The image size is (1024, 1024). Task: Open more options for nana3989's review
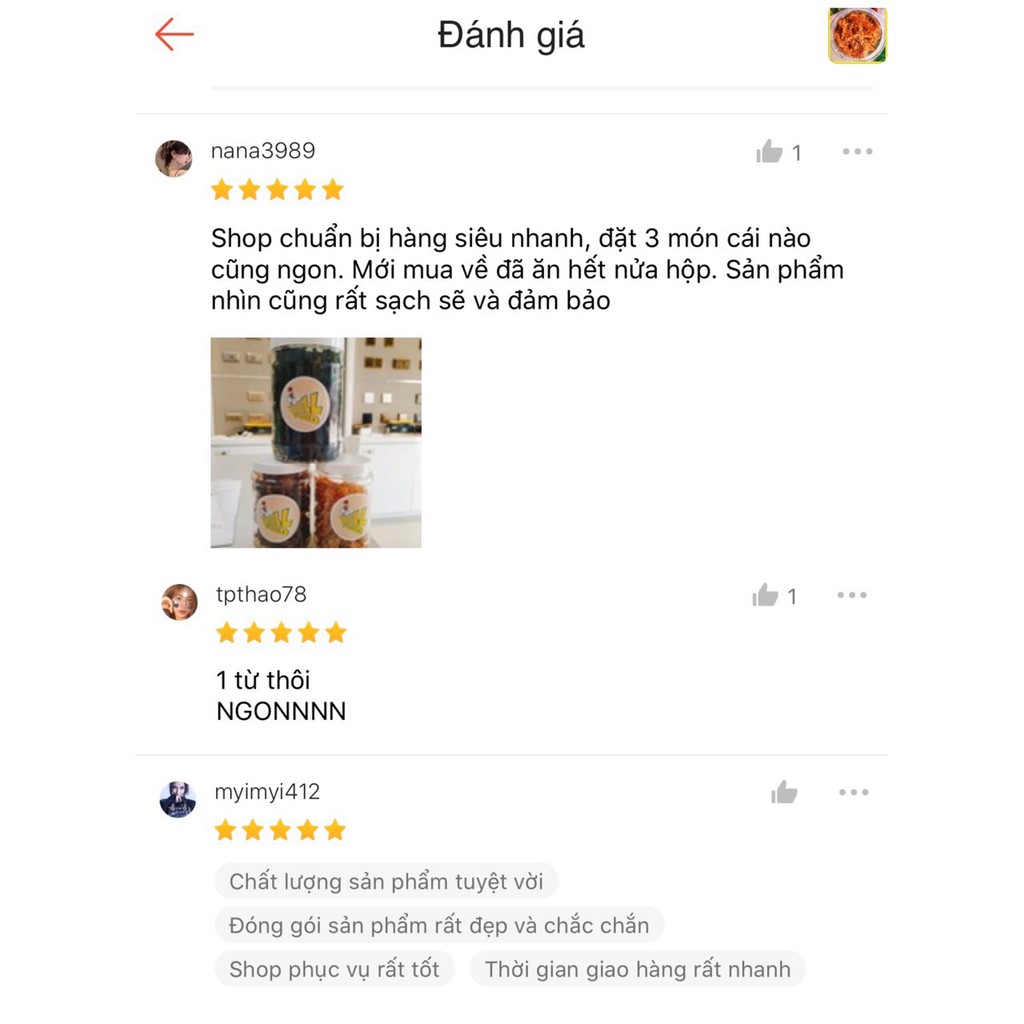(x=857, y=152)
